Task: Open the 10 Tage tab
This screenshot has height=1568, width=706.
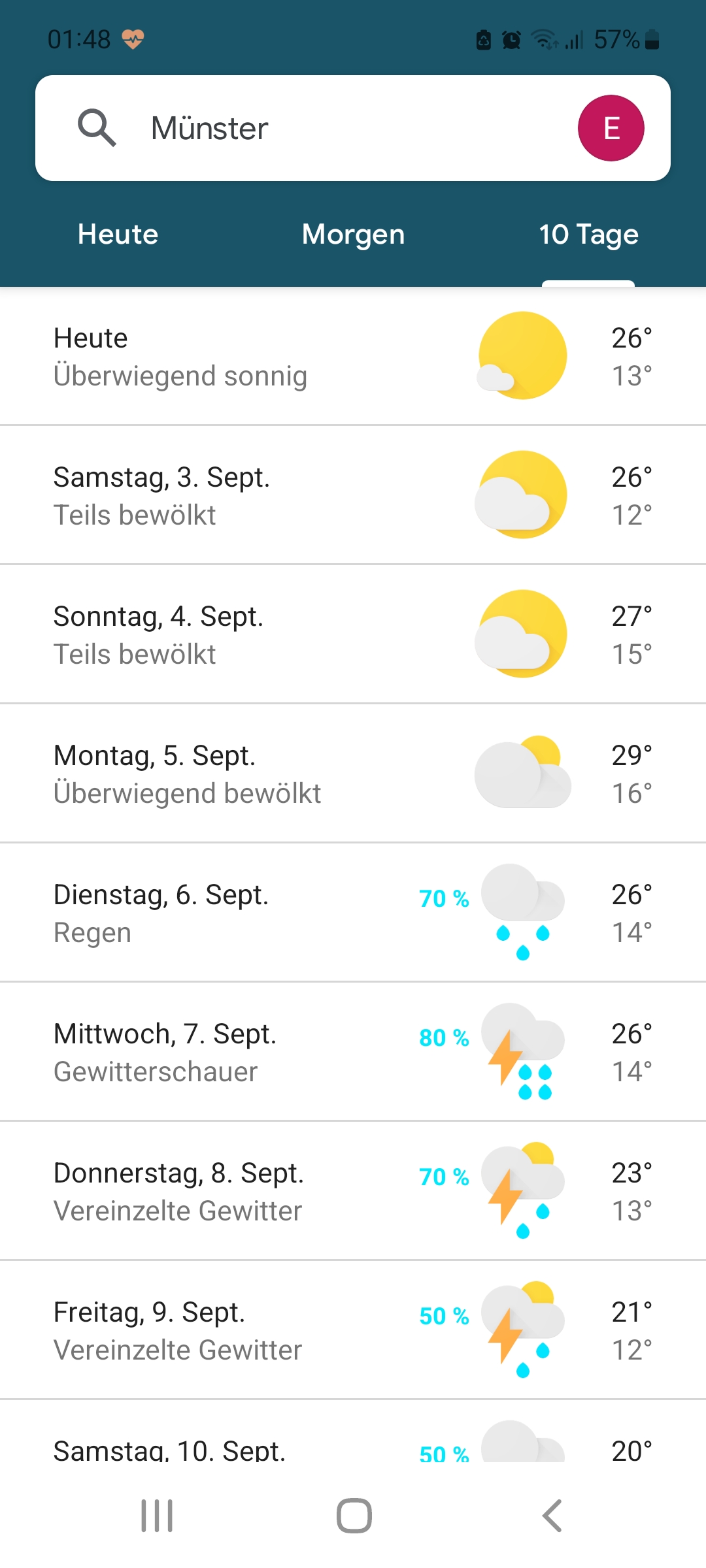Action: pyautogui.click(x=588, y=234)
